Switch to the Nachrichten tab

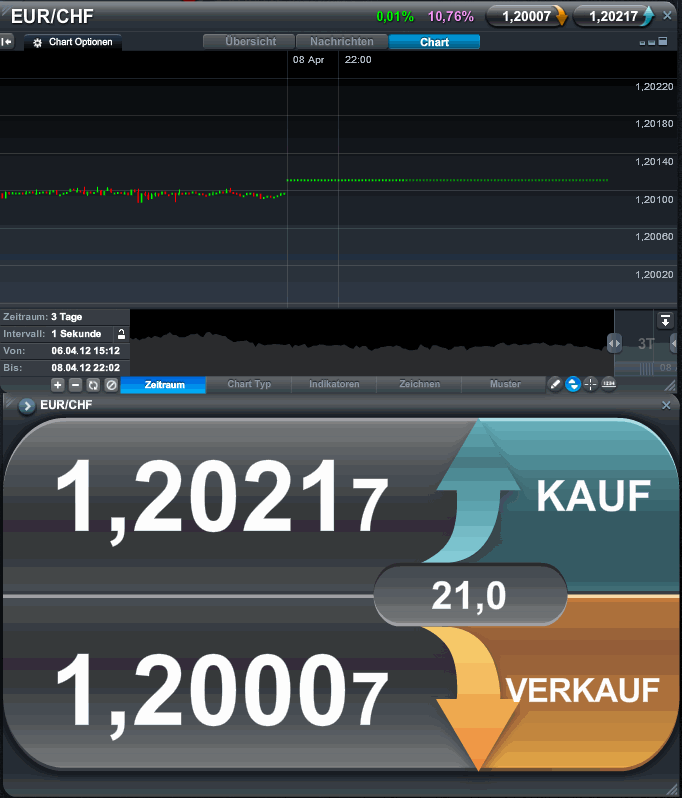tap(342, 42)
